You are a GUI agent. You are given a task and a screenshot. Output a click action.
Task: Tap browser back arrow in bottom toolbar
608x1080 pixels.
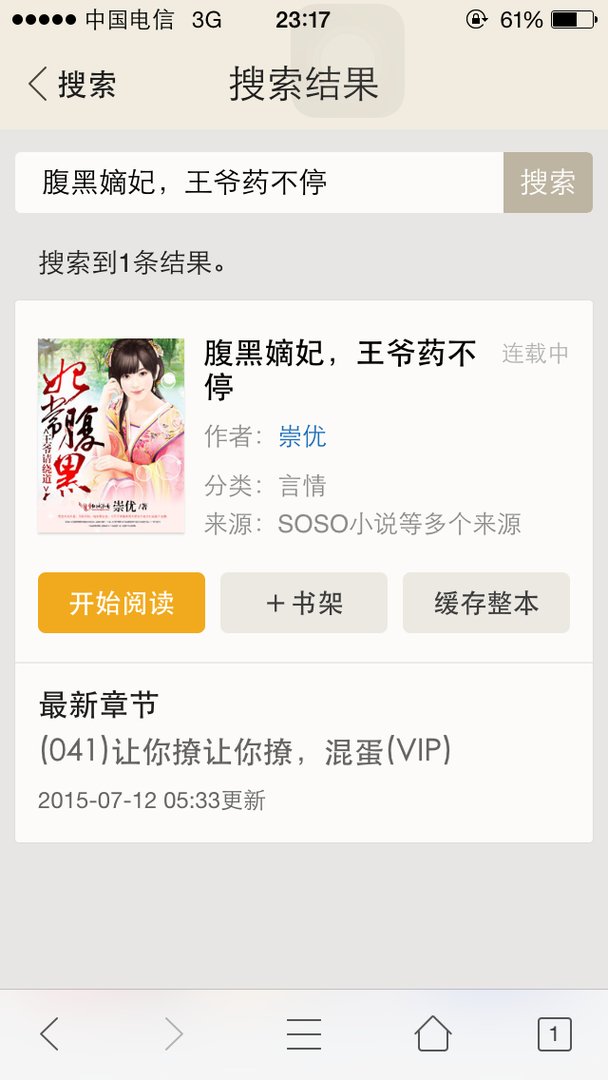coord(50,1033)
